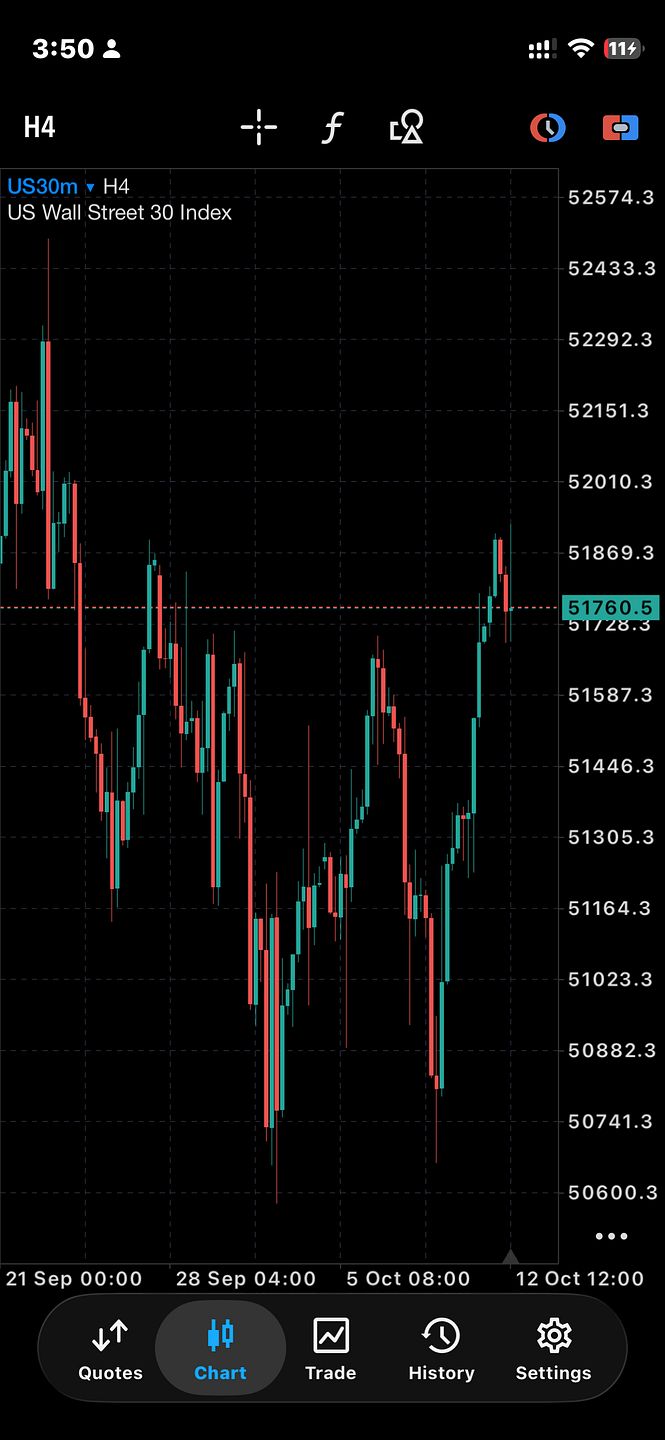This screenshot has height=1440, width=665.
Task: View the History tab
Action: 441,1350
